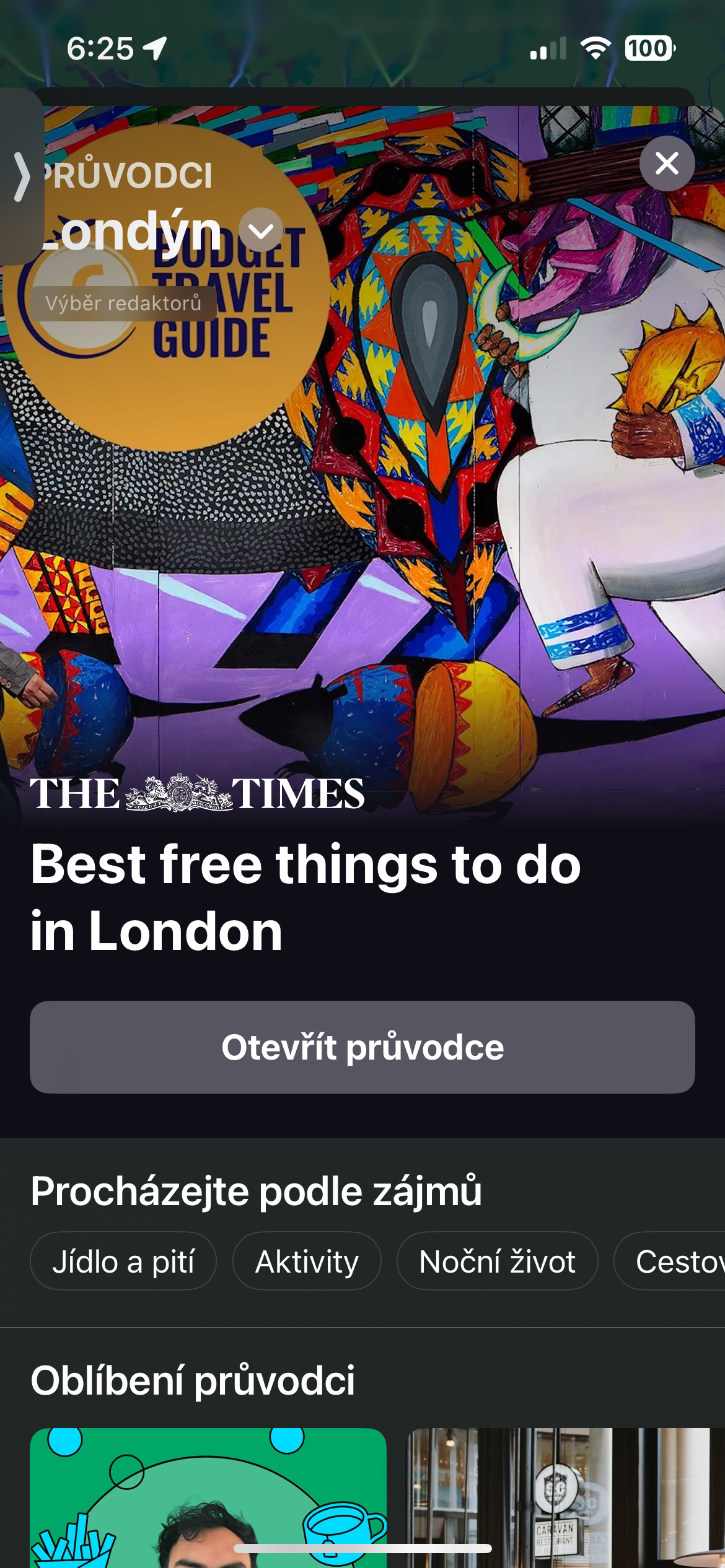Viewport: 725px width, 1568px height.
Task: Filter guides by Aktivity
Action: (x=307, y=1261)
